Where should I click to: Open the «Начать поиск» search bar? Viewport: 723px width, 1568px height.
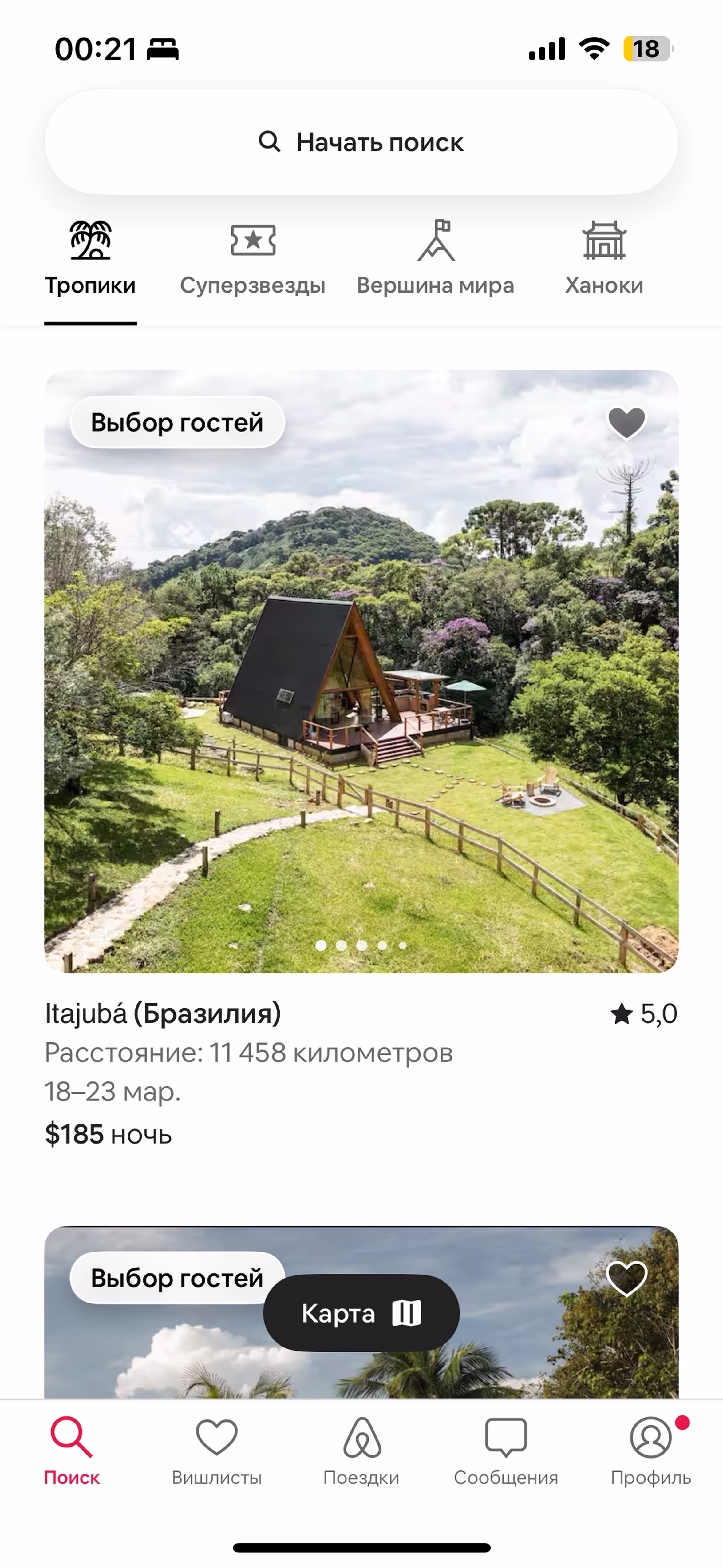pyautogui.click(x=361, y=142)
